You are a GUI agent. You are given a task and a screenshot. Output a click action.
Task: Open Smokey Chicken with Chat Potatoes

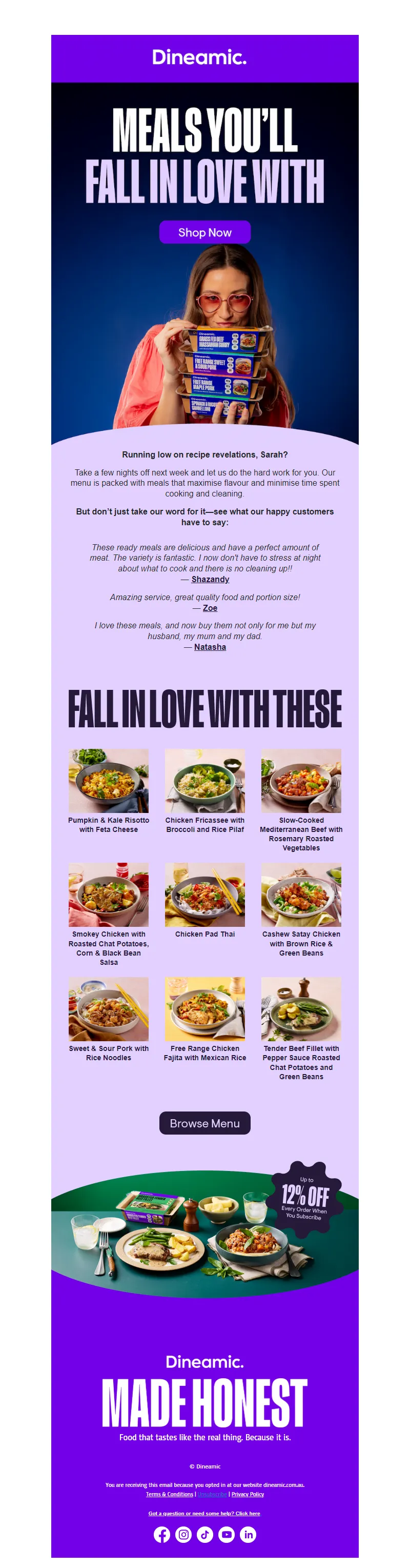pos(108,894)
